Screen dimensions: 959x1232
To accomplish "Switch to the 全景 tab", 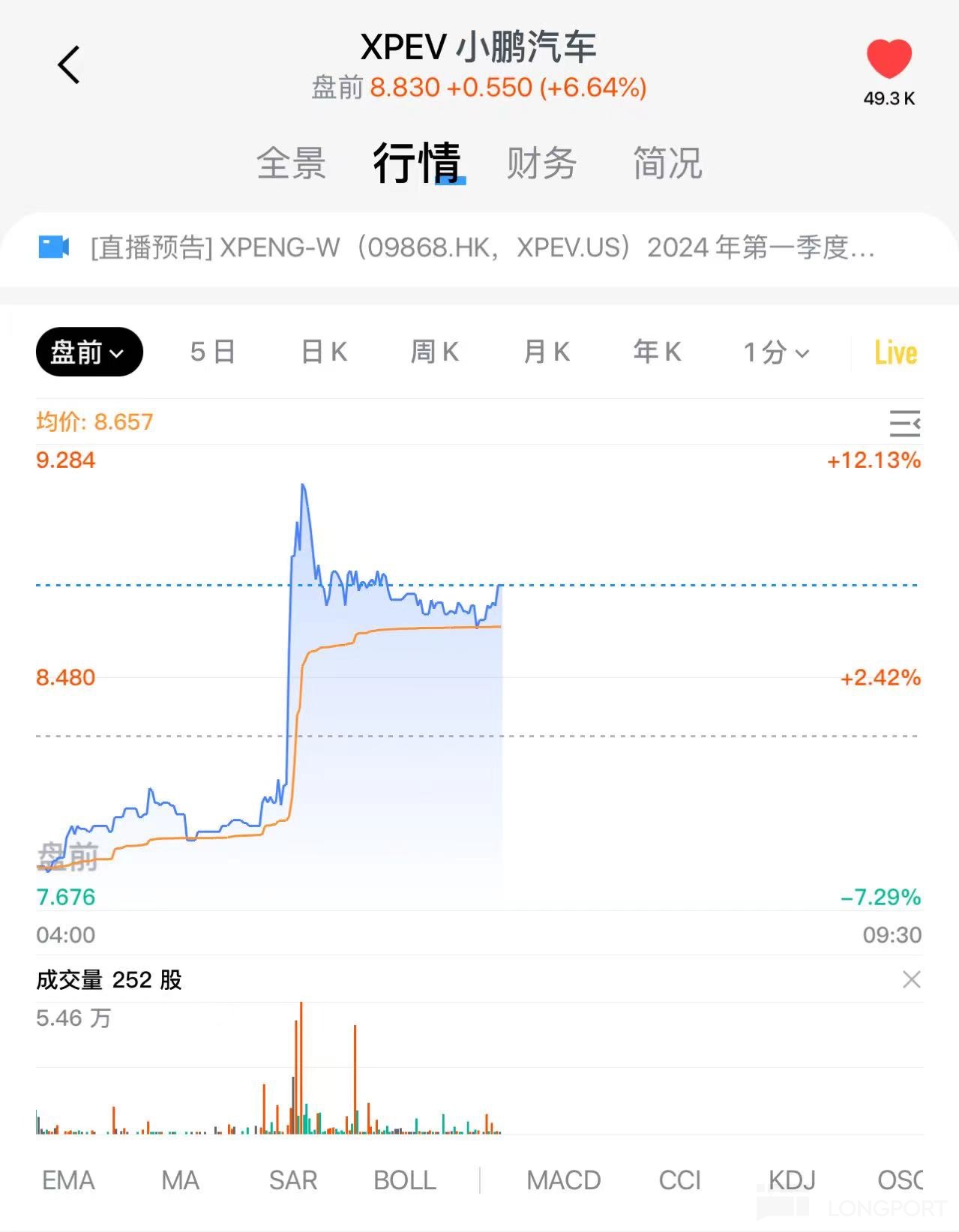I will 291,163.
